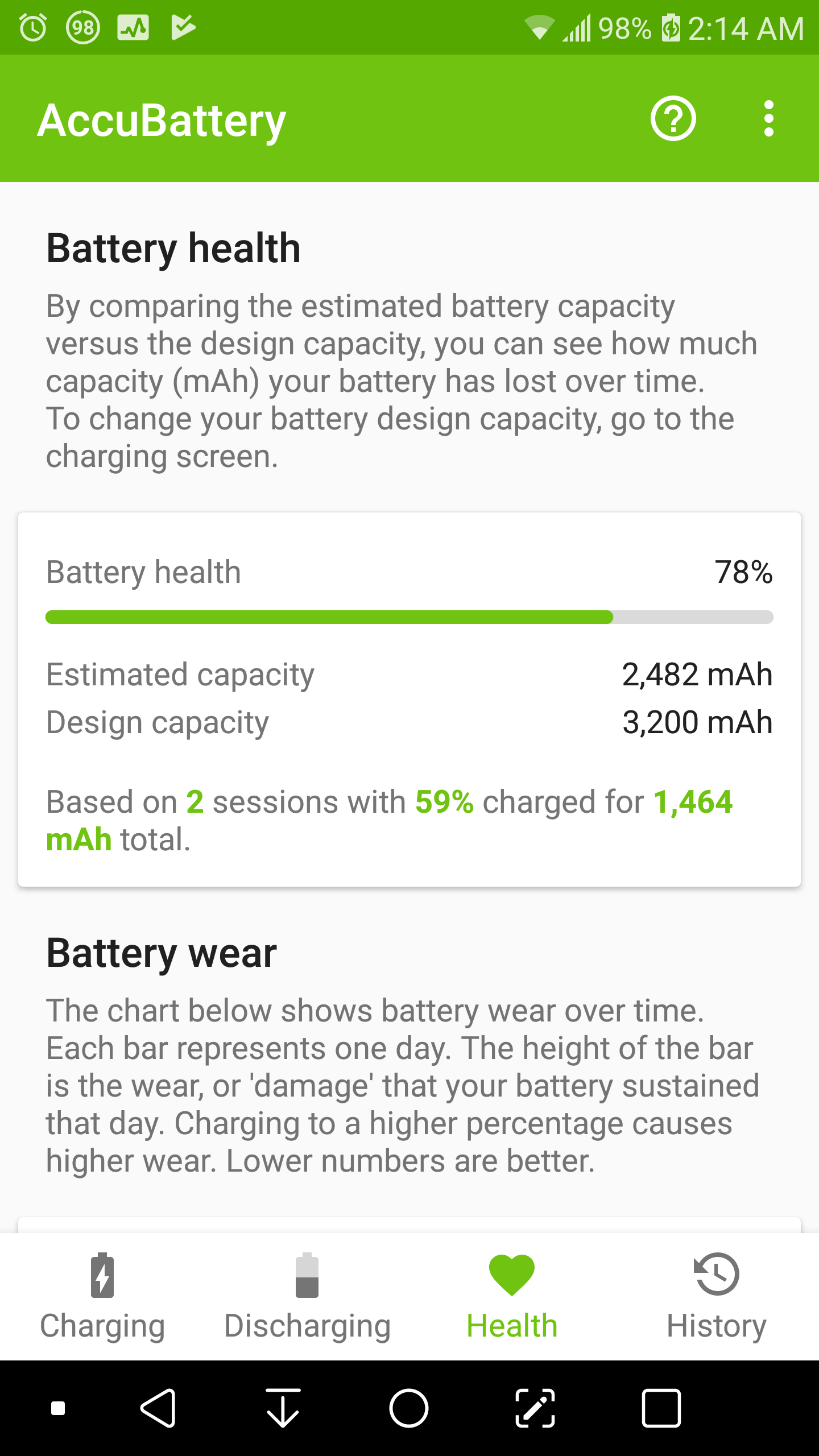
Task: Switch to the Discharging tab
Action: [307, 1297]
